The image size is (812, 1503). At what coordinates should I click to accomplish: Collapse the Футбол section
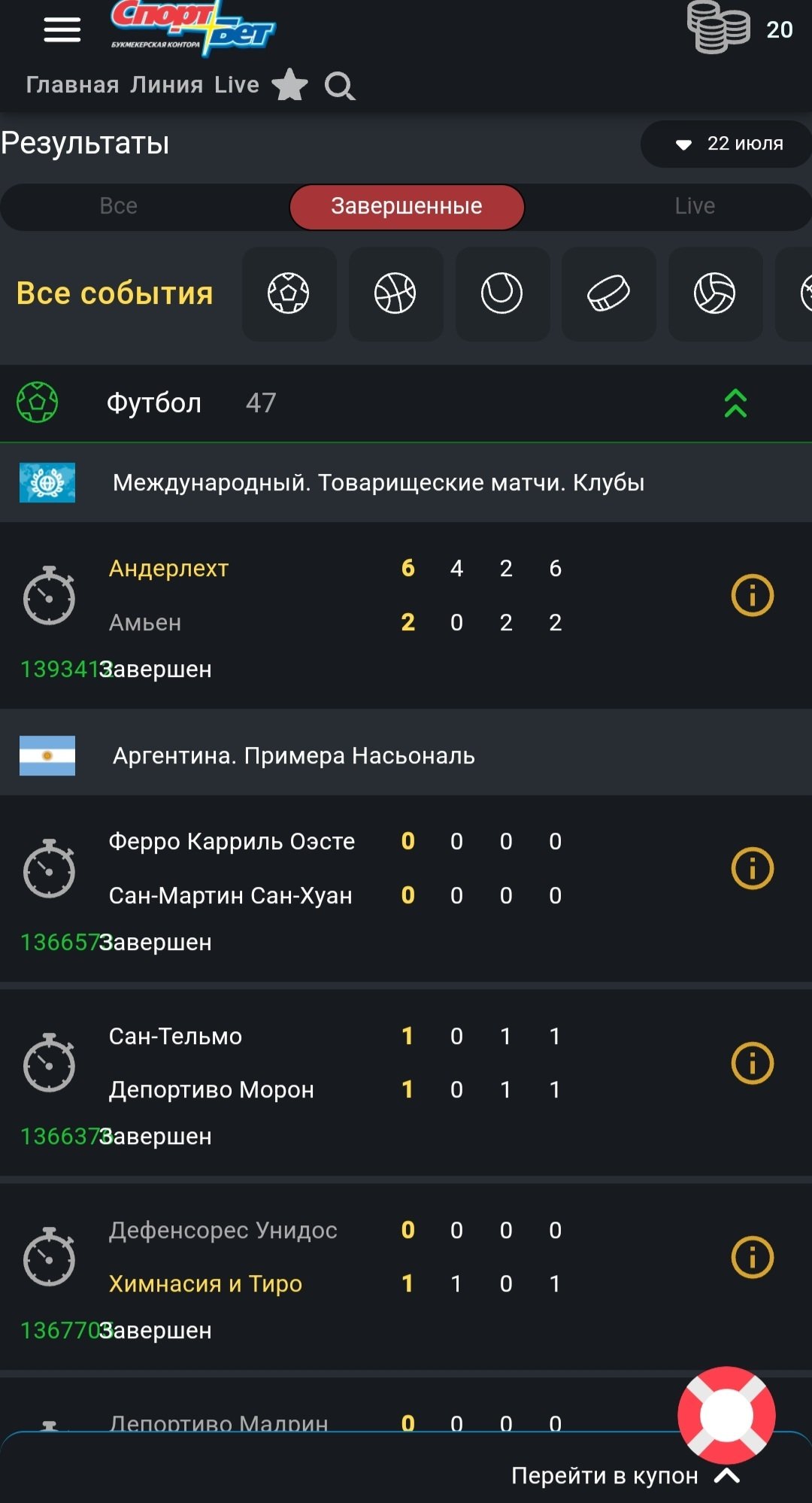735,403
